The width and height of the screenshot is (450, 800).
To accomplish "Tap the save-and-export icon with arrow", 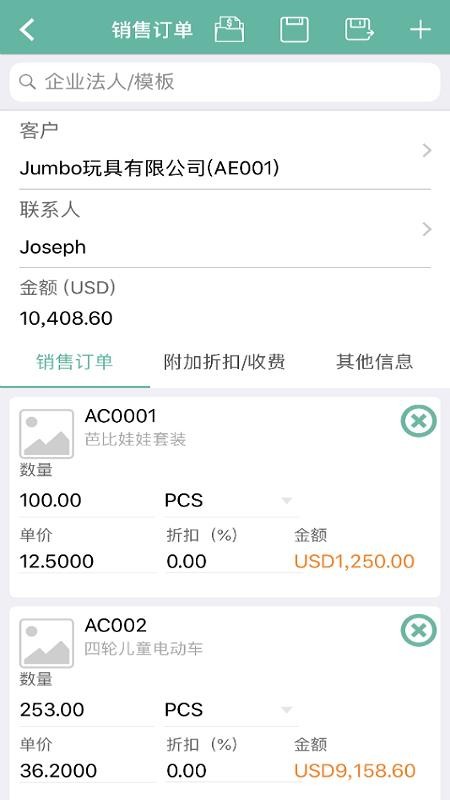I will 359,30.
